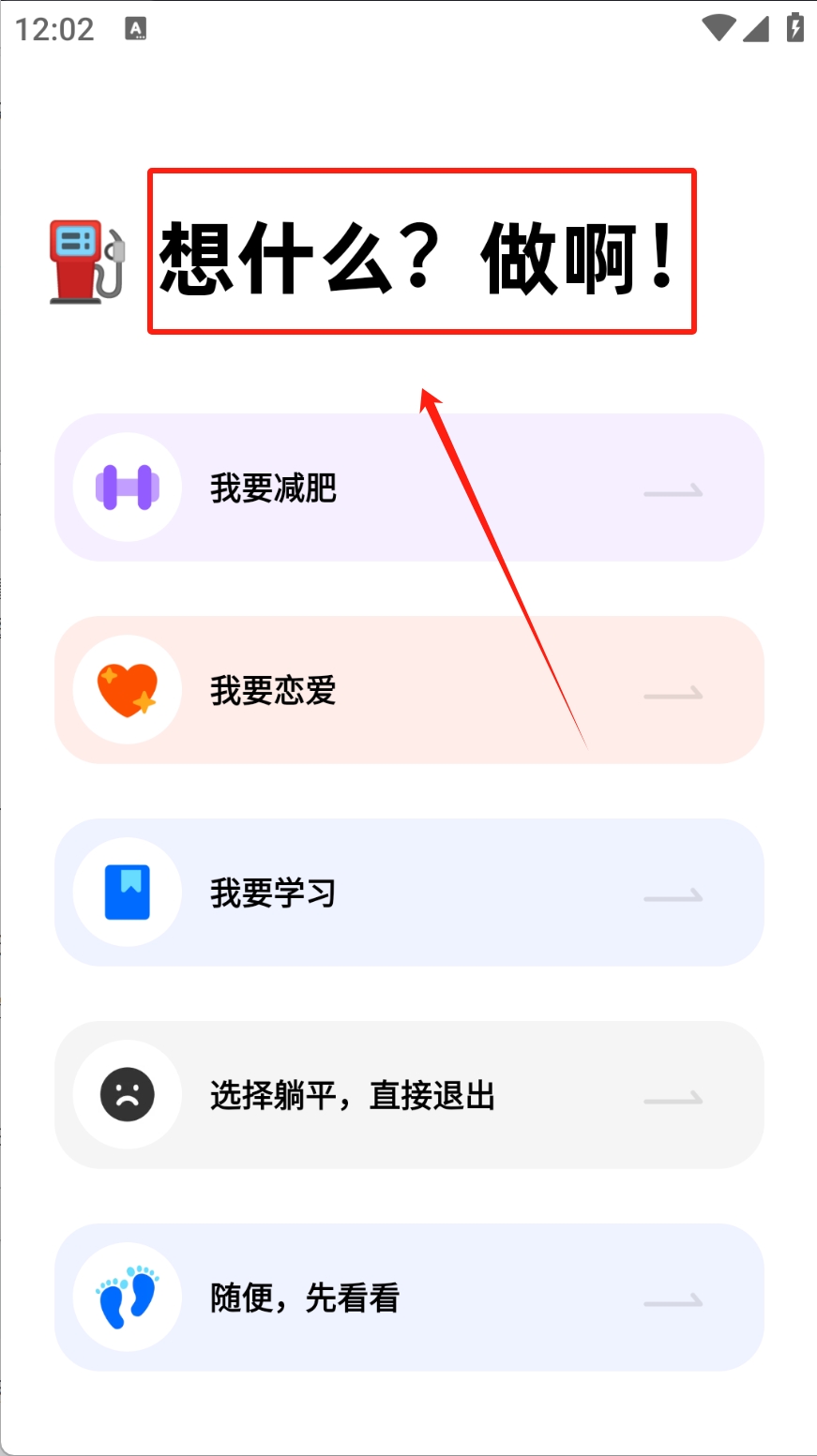Pick 随便，先看看 to browse
Image resolution: width=817 pixels, height=1456 pixels.
(x=409, y=1298)
